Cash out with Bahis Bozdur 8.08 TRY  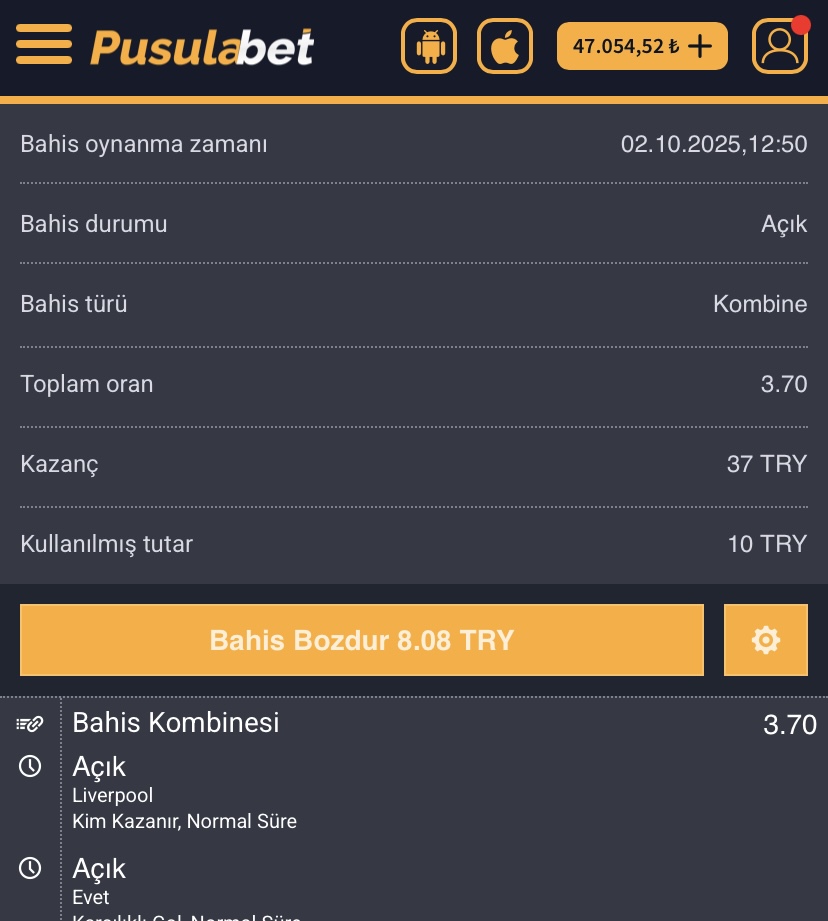362,640
